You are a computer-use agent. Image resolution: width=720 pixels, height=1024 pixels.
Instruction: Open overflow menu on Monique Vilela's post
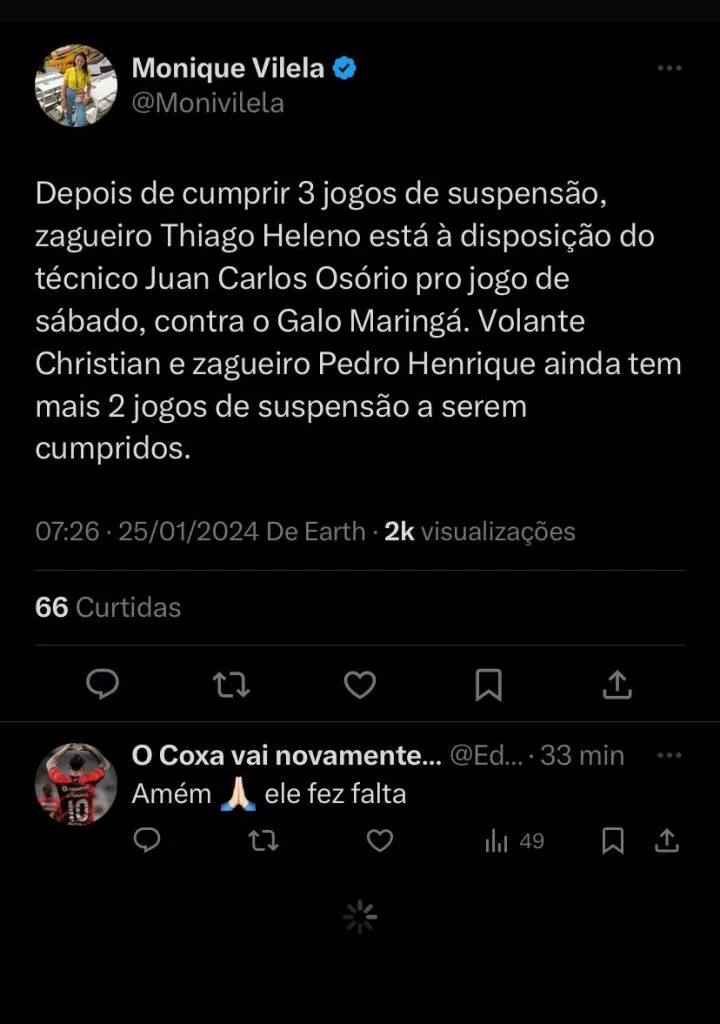pos(669,69)
